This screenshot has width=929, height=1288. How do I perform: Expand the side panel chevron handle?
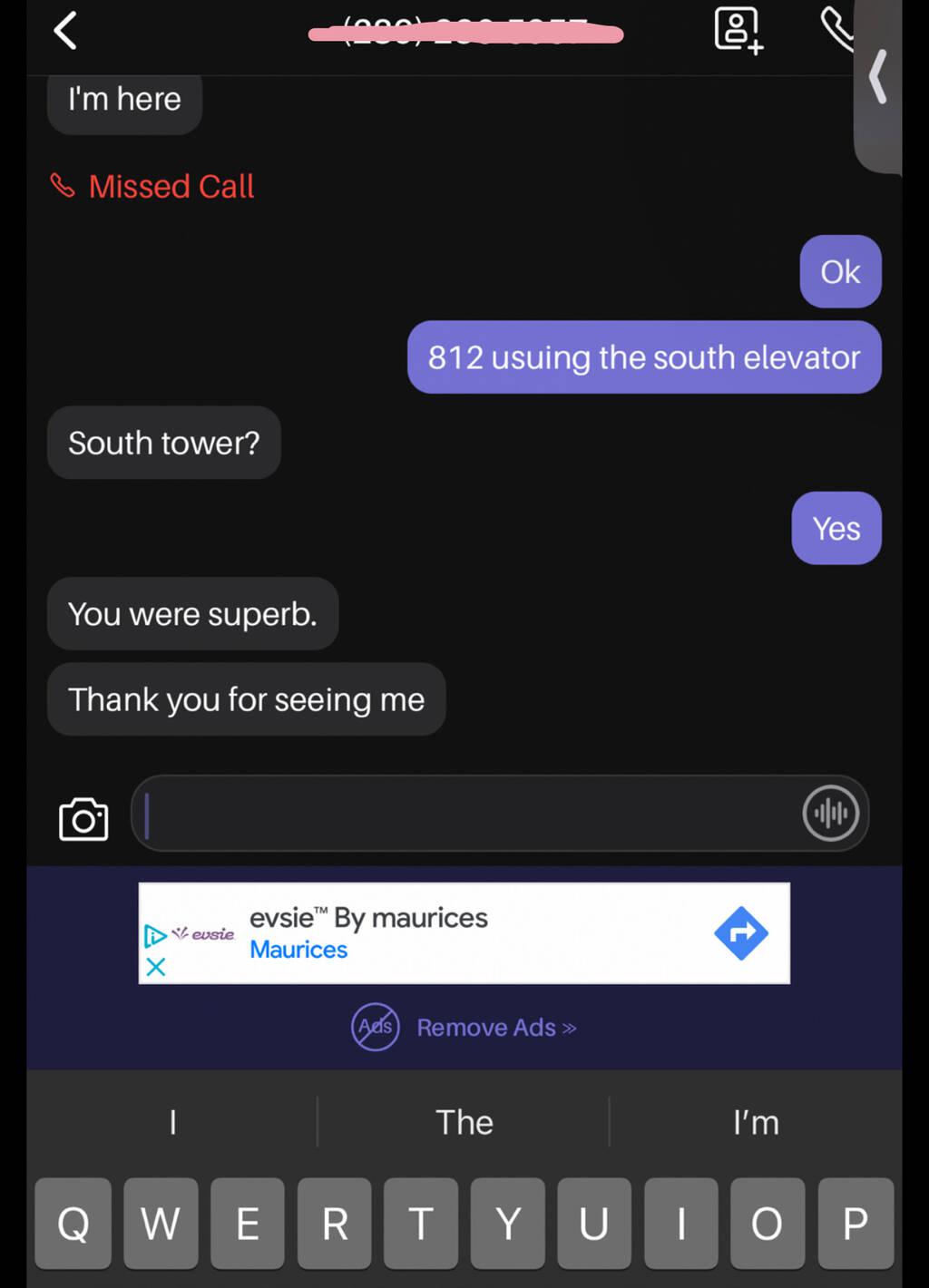click(877, 78)
